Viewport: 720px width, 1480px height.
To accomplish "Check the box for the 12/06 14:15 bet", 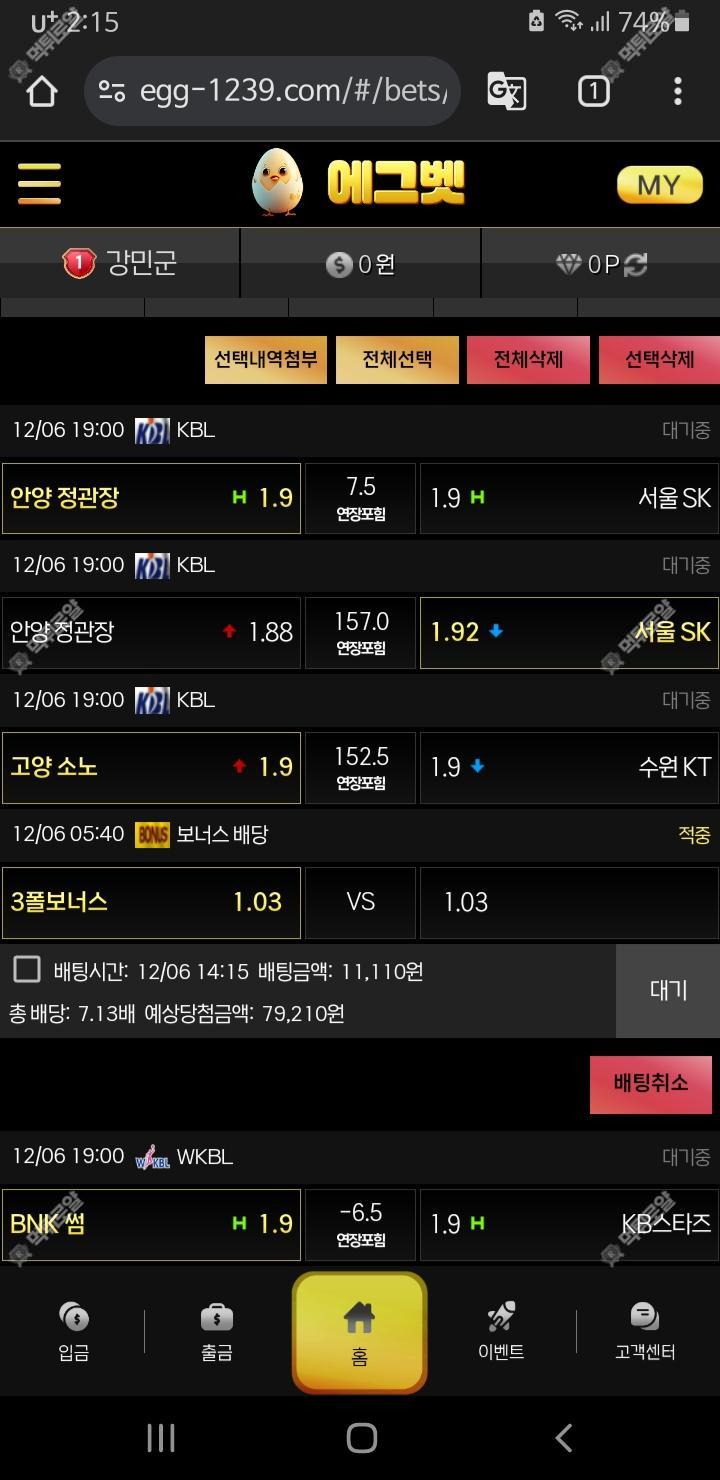I will (x=27, y=969).
